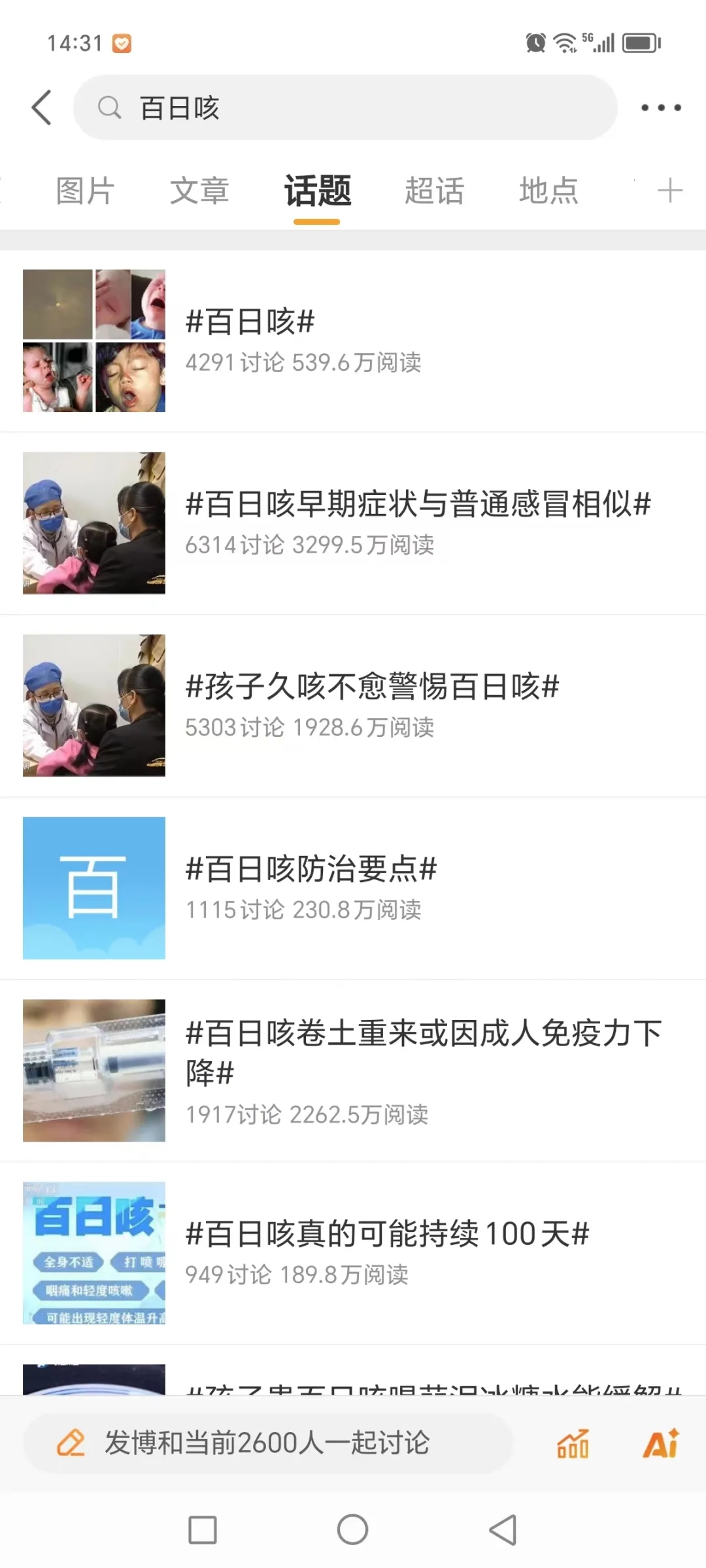This screenshot has width=706, height=1568.
Task: Open the #百日咳# topic
Action: click(353, 341)
